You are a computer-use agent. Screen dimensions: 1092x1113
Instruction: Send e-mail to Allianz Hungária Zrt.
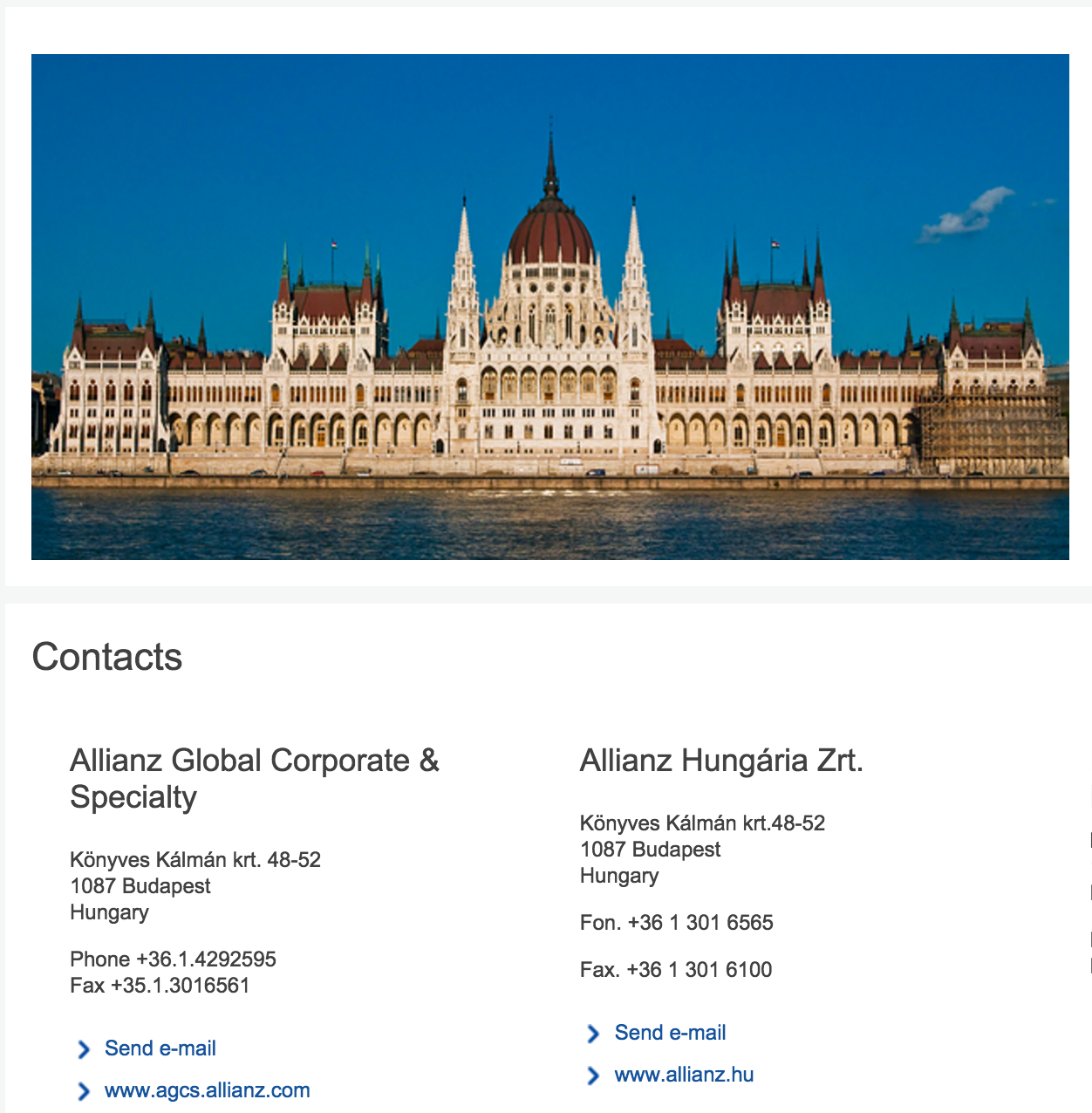click(x=670, y=1033)
